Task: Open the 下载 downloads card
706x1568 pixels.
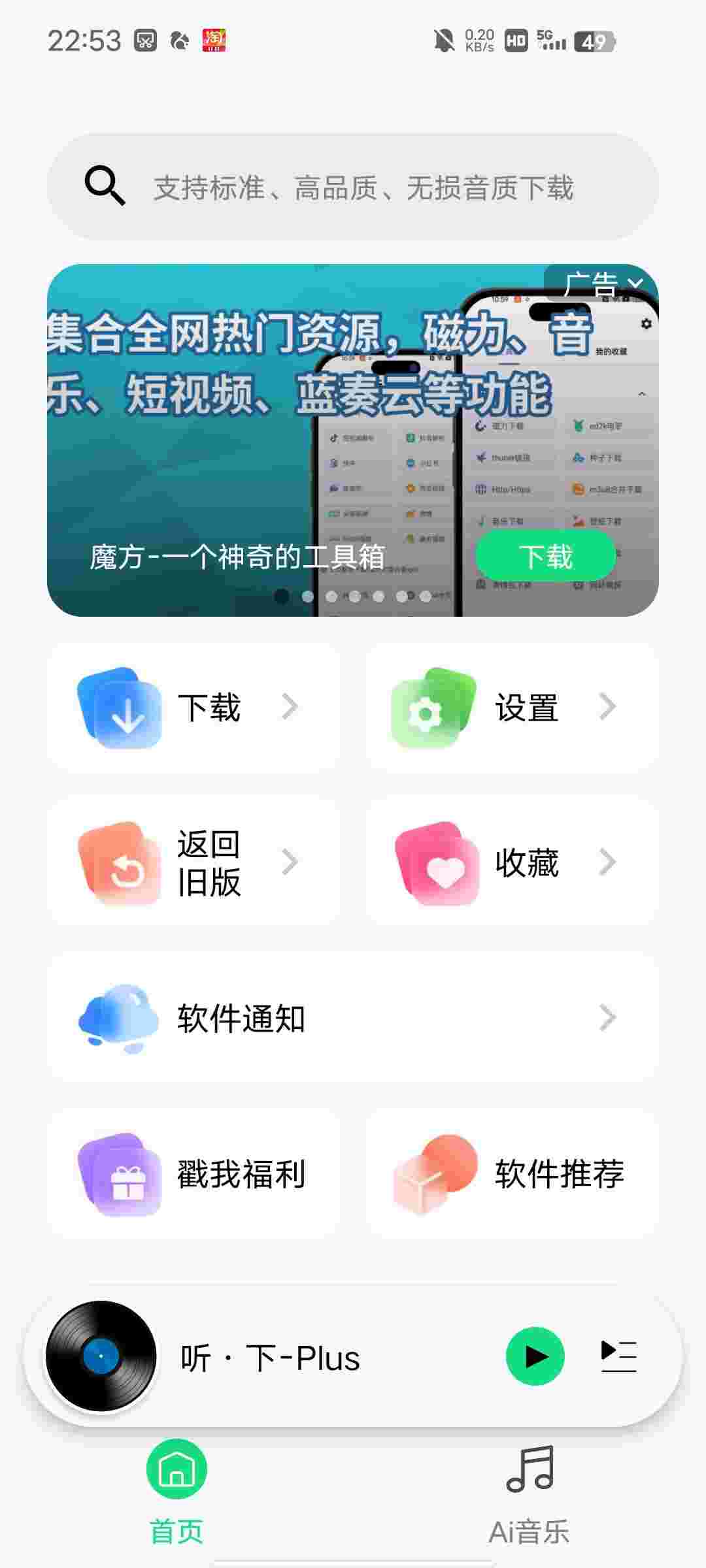Action: click(193, 708)
